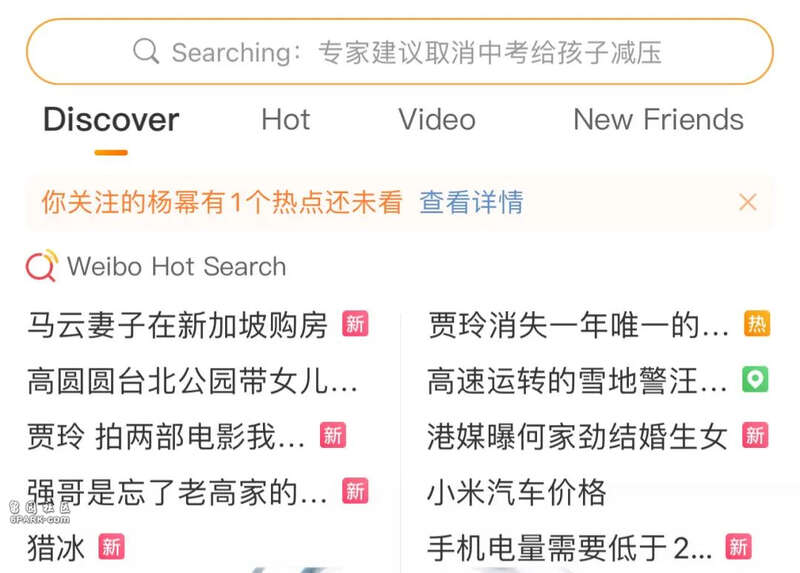
Task: Switch to the Video tab
Action: click(437, 120)
